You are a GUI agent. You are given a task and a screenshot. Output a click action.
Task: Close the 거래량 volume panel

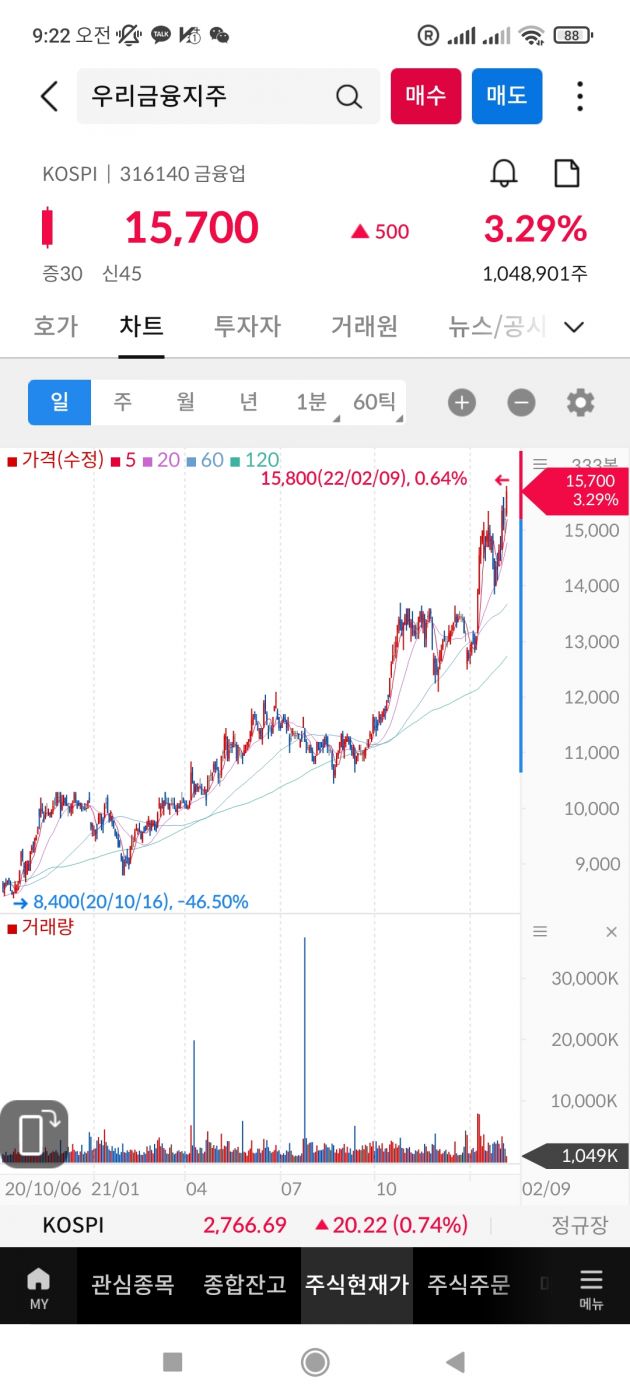[612, 932]
